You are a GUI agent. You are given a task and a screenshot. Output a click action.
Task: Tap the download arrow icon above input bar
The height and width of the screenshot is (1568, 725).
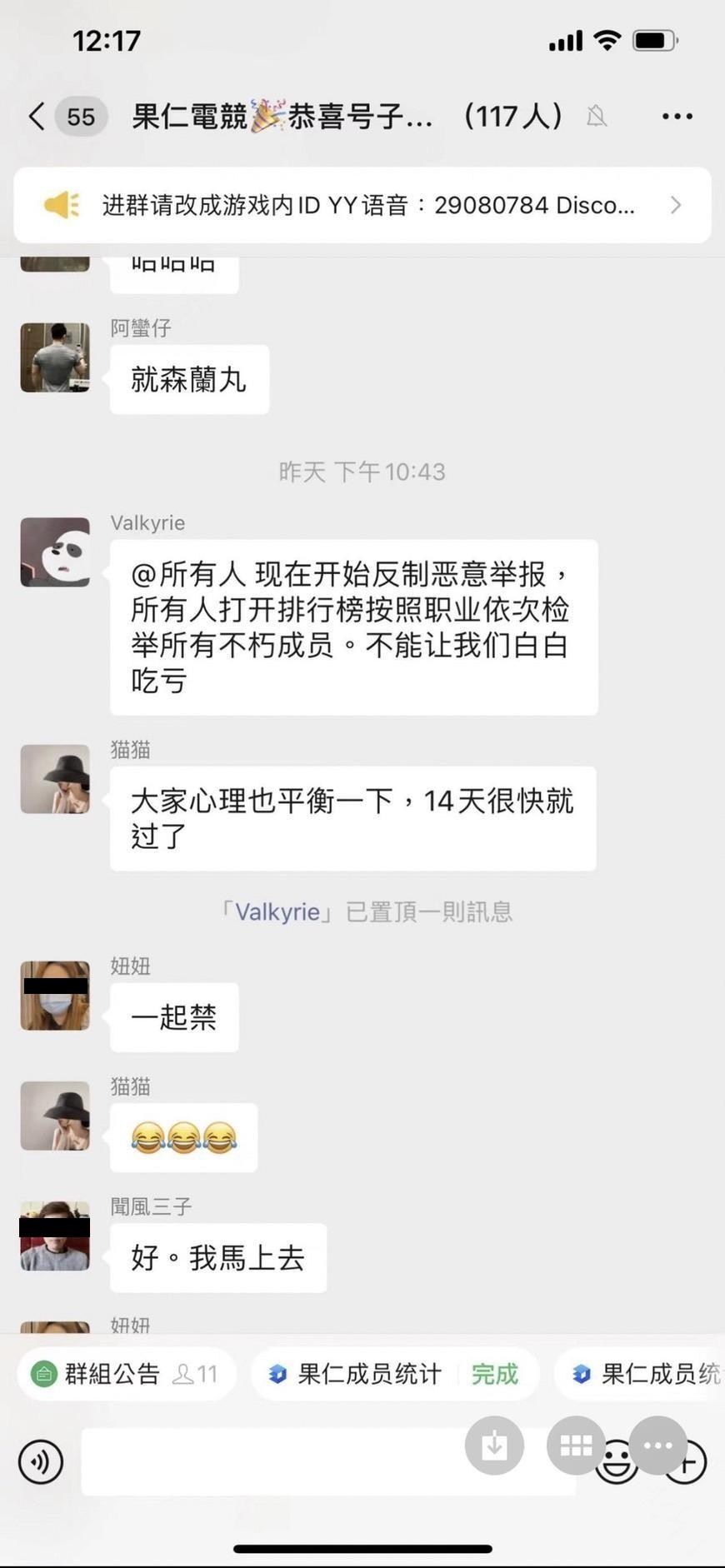(x=494, y=1446)
